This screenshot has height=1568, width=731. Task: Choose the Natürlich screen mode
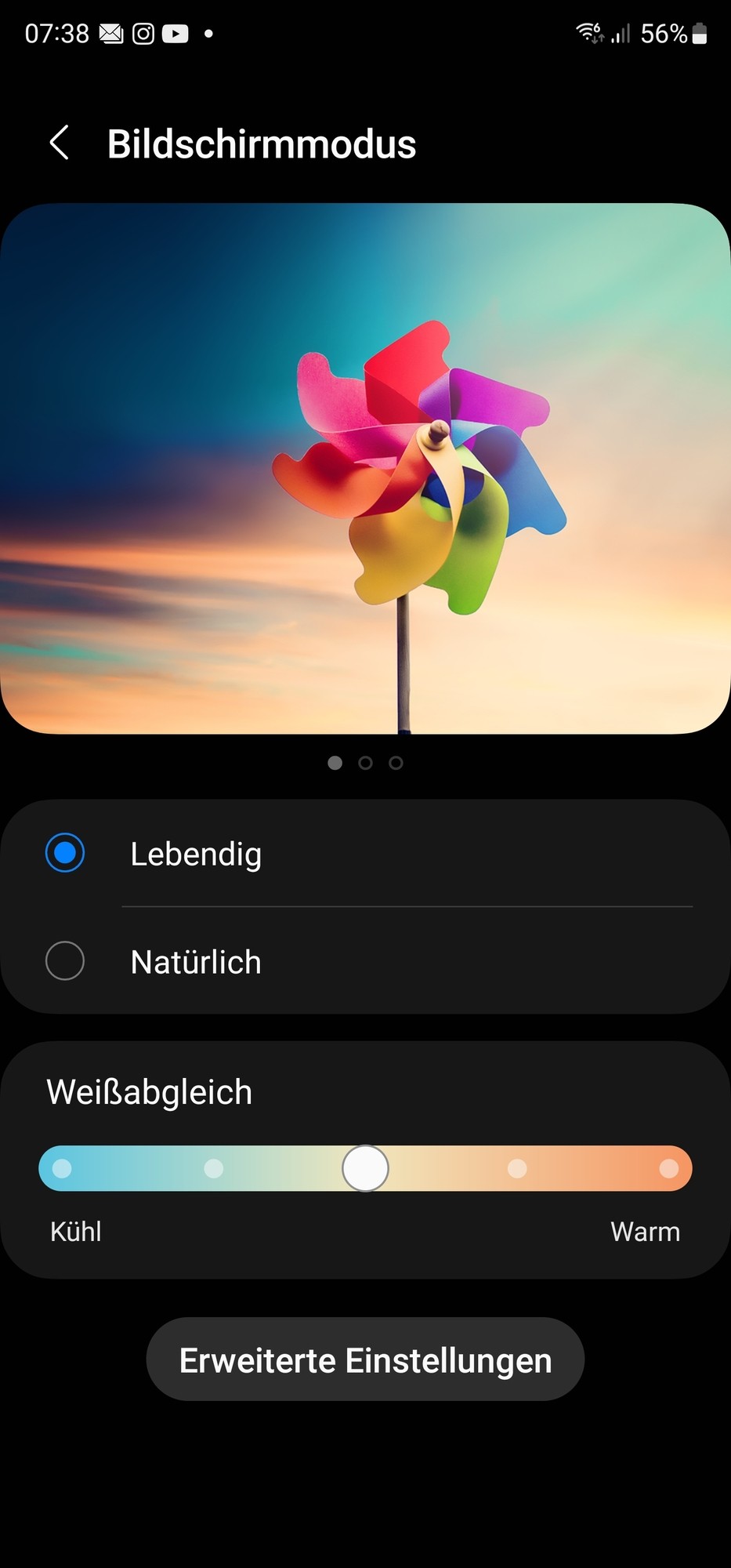pos(65,961)
